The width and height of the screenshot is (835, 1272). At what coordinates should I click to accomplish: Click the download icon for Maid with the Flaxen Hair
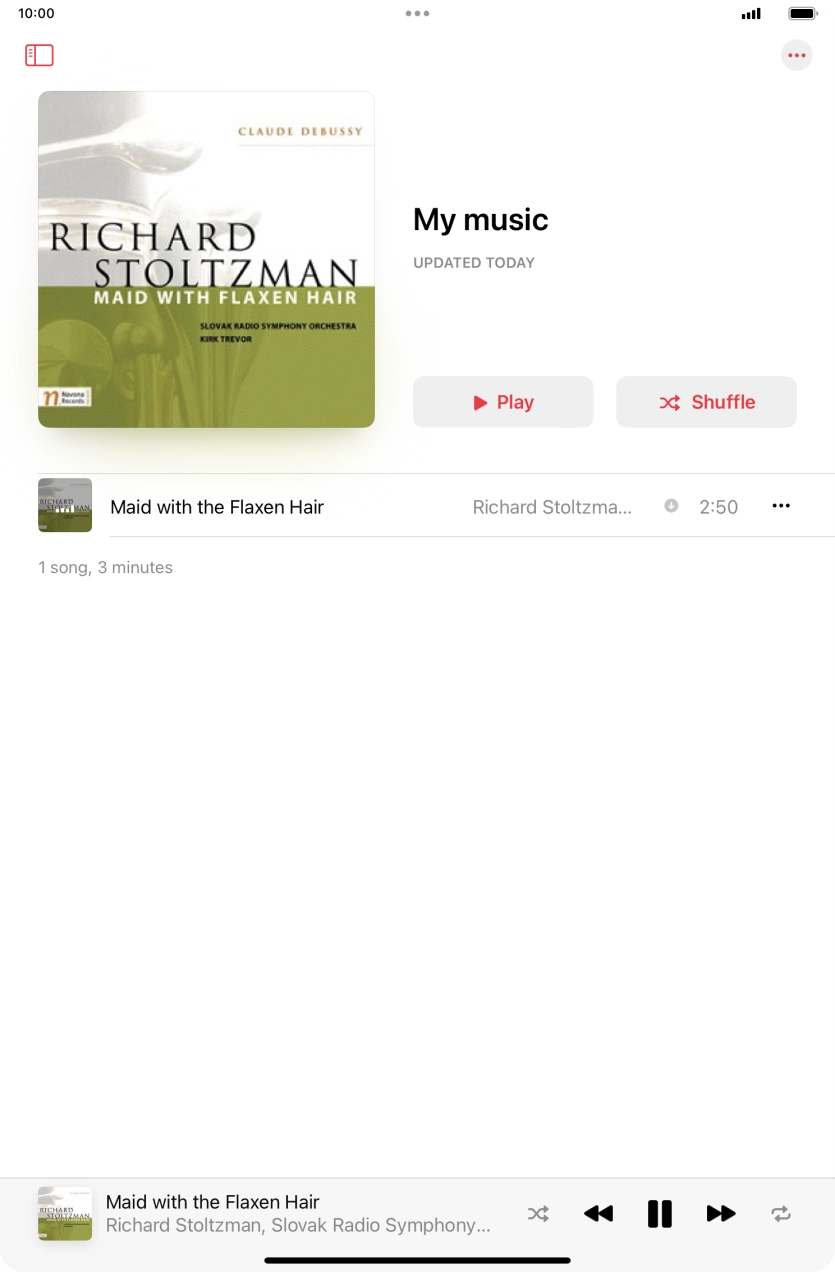coord(671,506)
